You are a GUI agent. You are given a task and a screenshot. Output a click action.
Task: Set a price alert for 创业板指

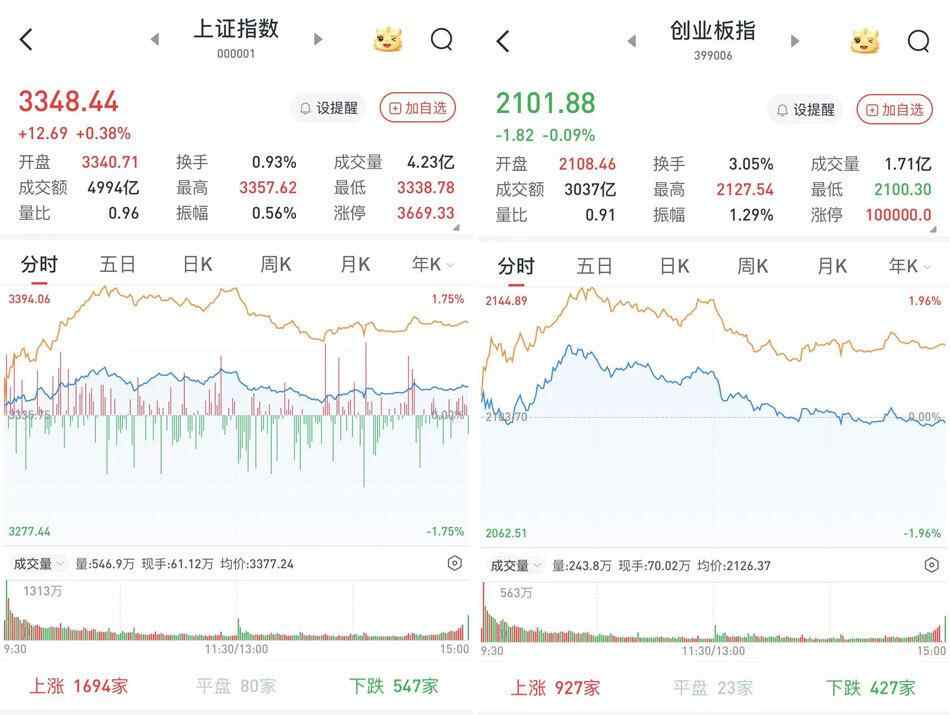(805, 109)
